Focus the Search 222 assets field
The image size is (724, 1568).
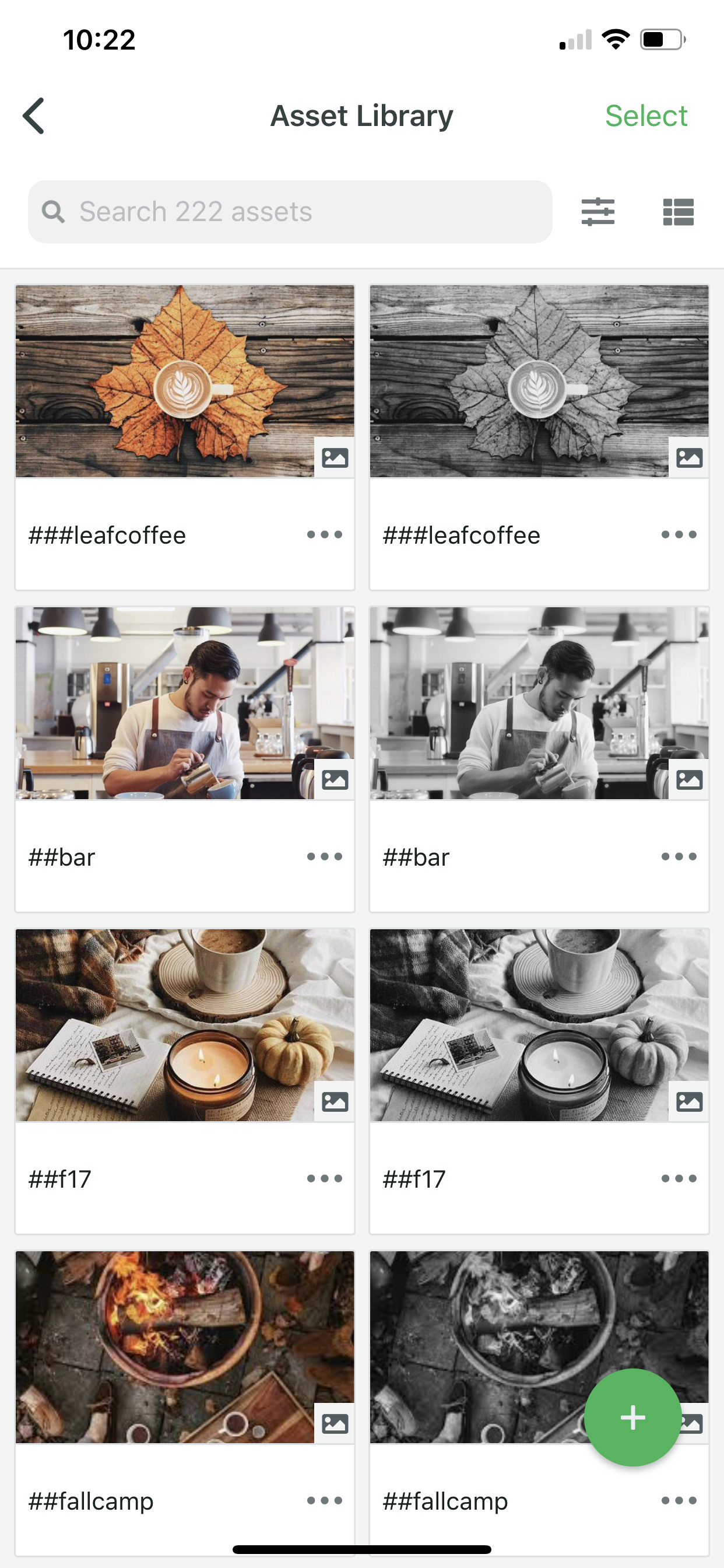(290, 212)
